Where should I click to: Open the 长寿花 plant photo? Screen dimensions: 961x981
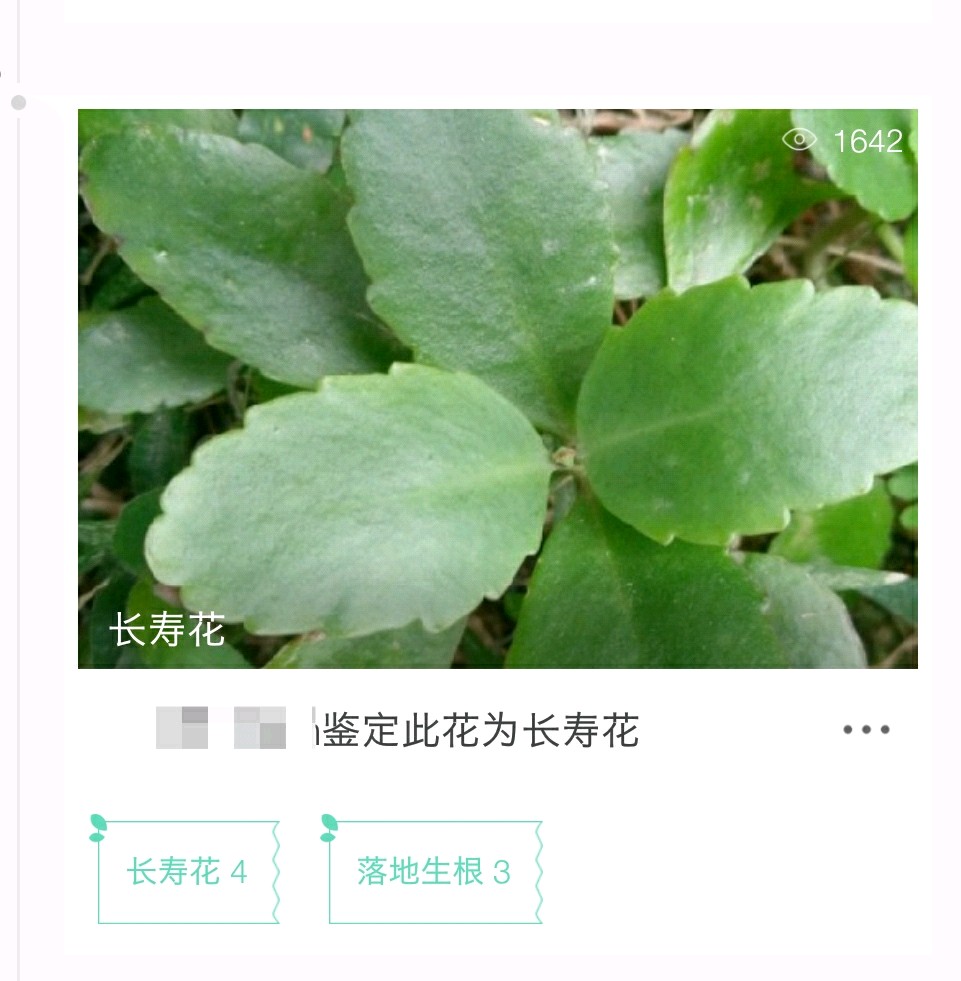point(497,388)
